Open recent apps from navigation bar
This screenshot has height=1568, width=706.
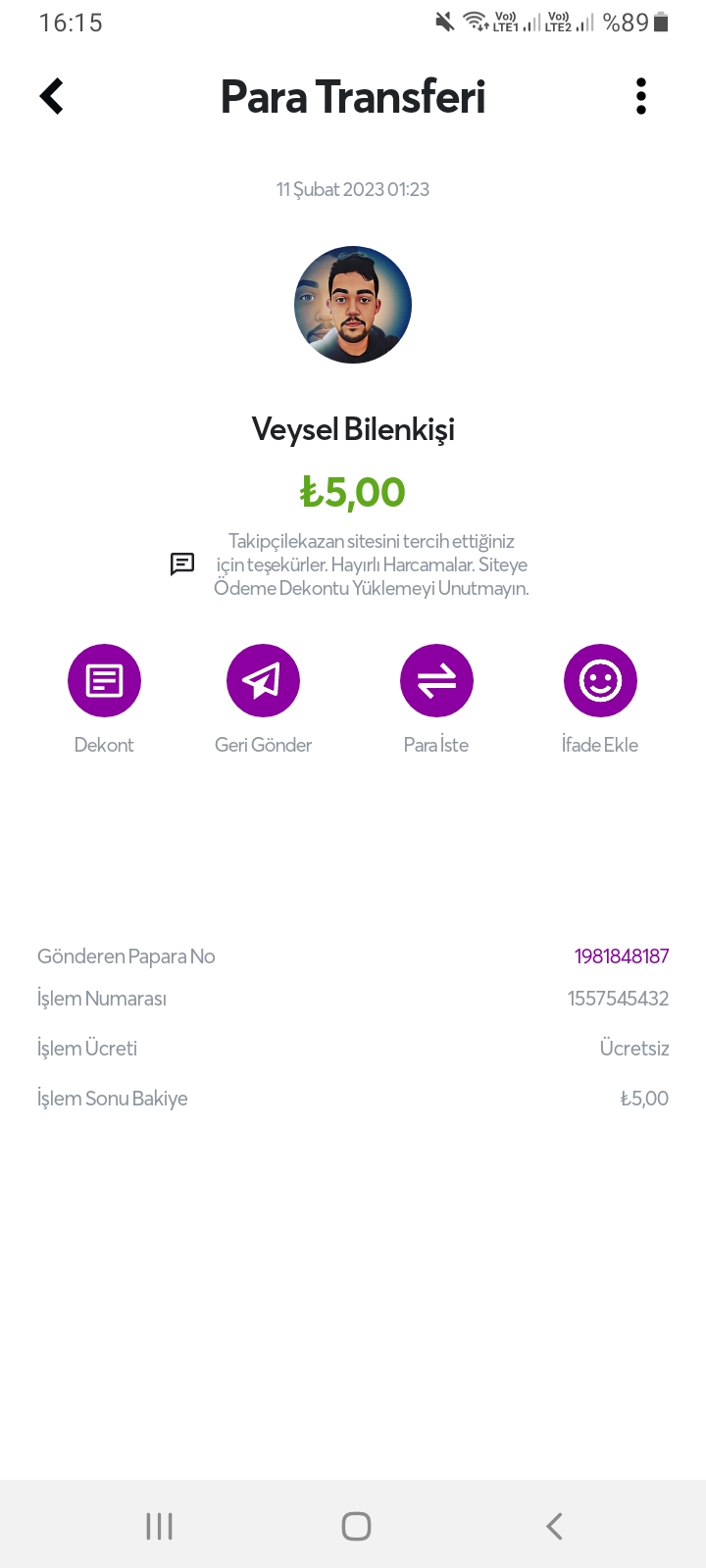click(x=159, y=1526)
